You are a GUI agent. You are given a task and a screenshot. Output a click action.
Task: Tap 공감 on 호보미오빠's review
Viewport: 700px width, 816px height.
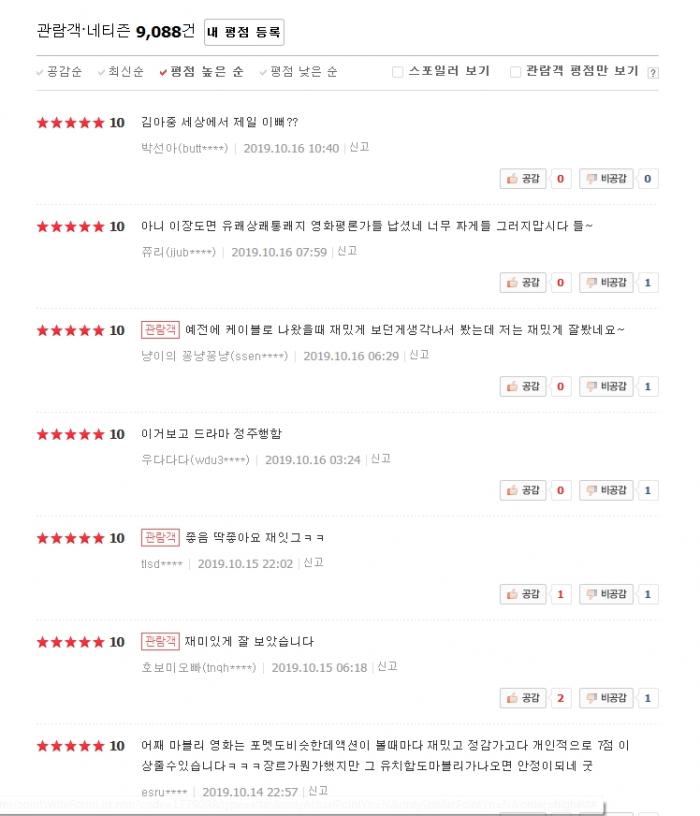pyautogui.click(x=523, y=699)
